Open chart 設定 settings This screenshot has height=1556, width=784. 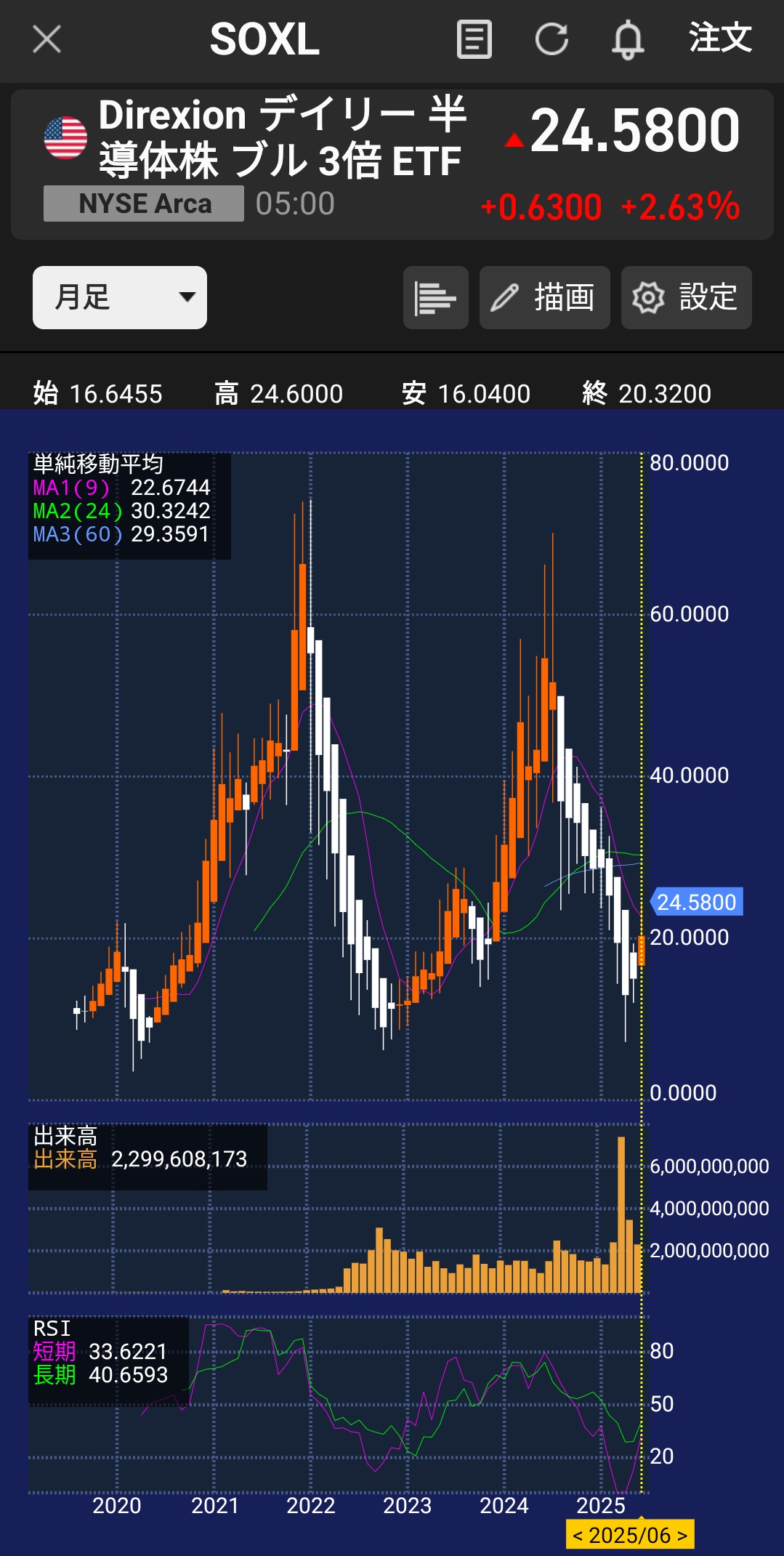point(686,298)
